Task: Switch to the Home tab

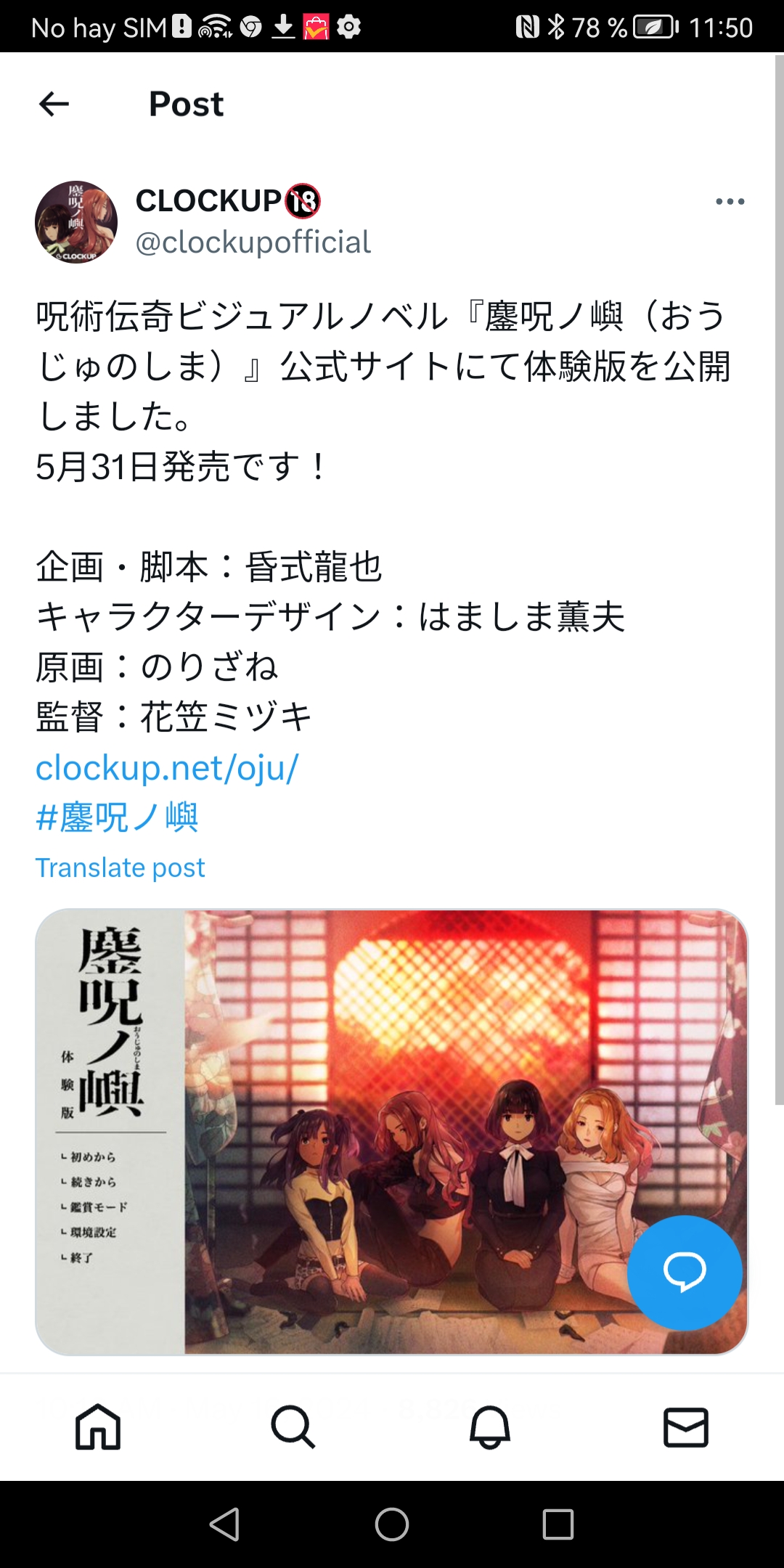Action: coord(98,1427)
